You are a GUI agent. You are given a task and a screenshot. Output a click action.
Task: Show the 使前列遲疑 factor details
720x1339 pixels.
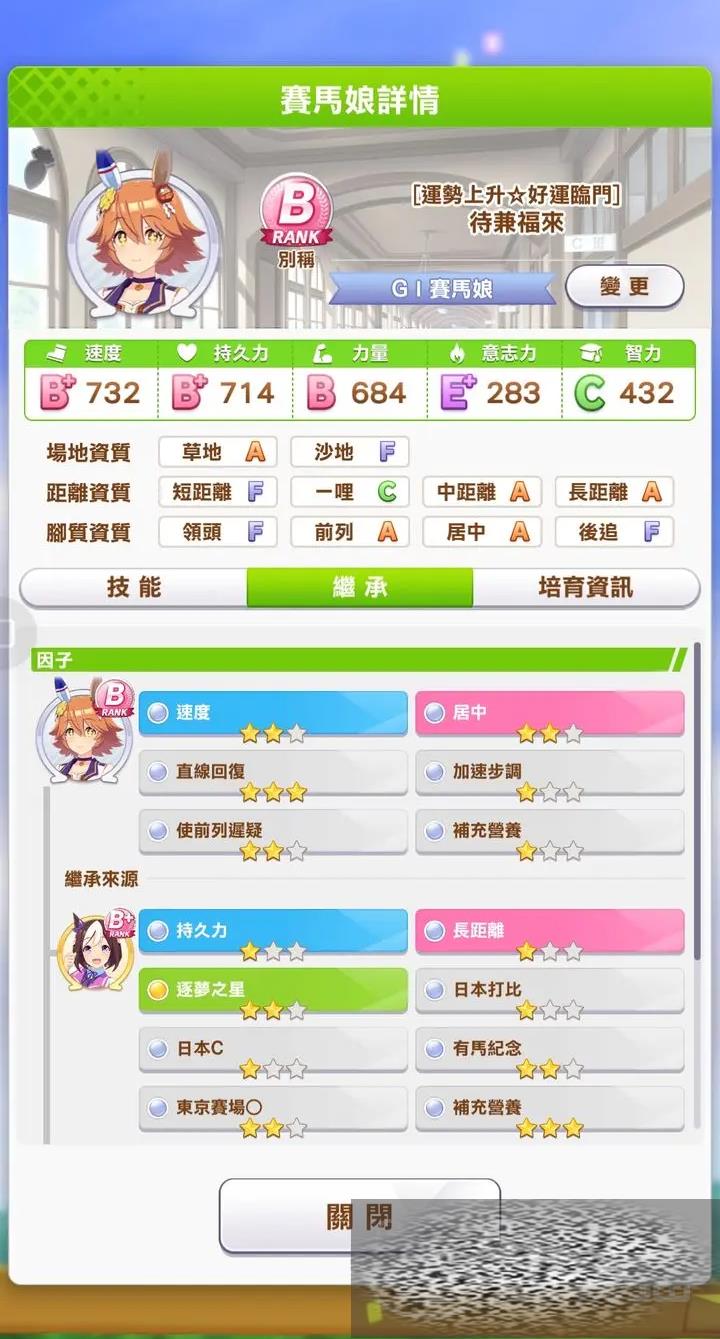[273, 832]
